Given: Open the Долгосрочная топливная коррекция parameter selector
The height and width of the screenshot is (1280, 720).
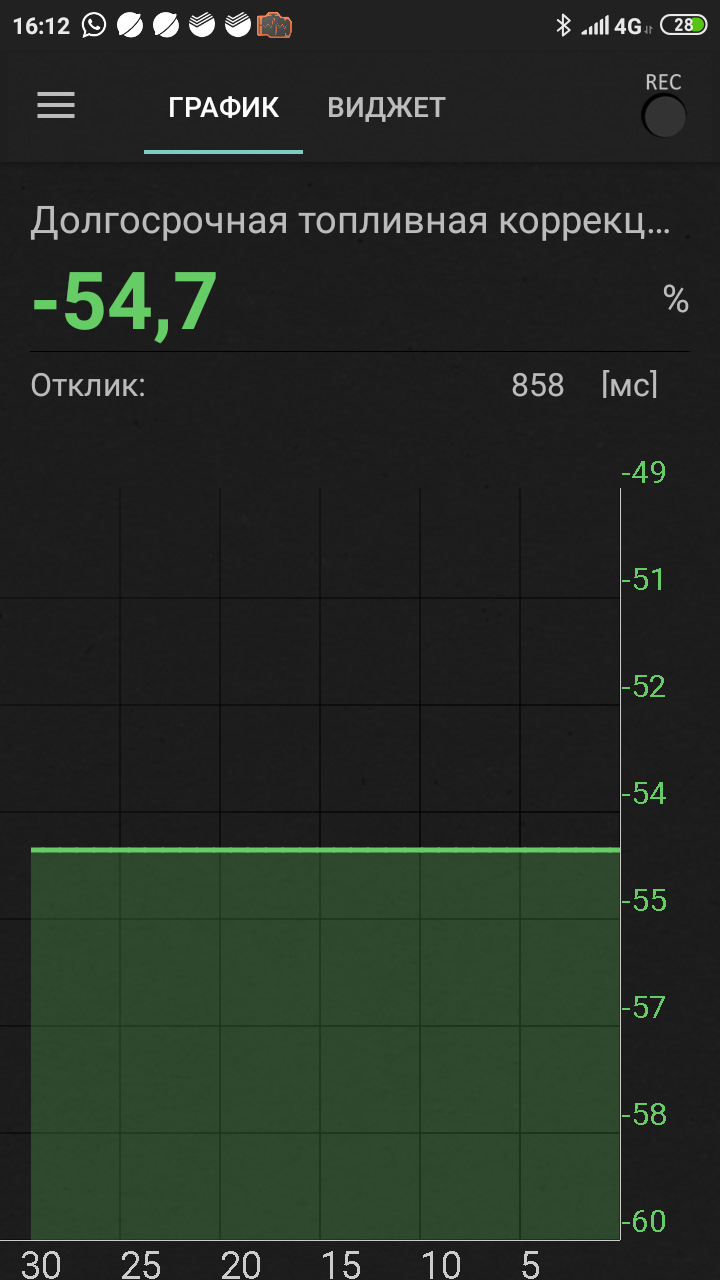Looking at the screenshot, I should (x=350, y=221).
